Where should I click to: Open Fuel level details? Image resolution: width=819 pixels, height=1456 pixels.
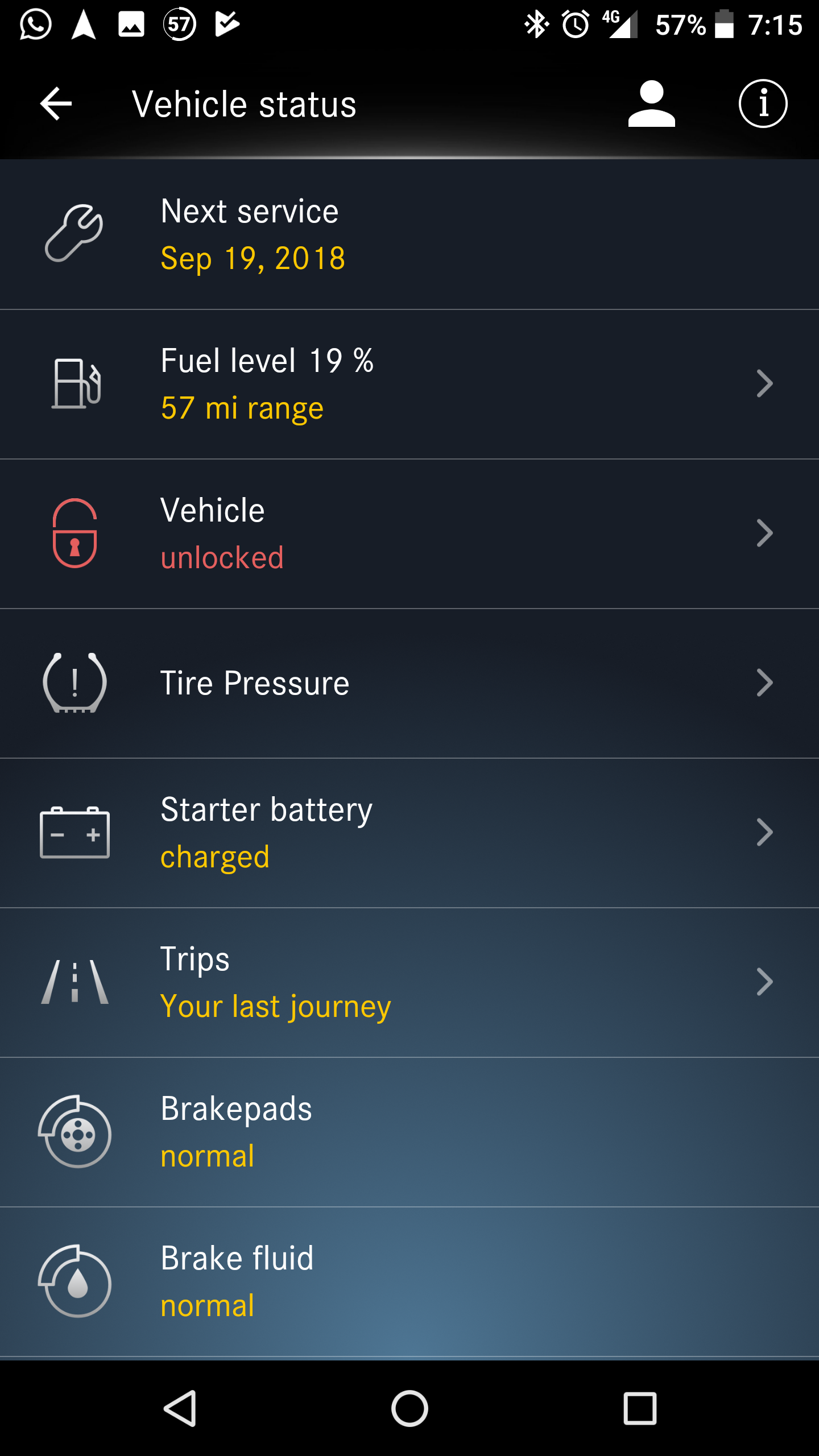click(x=409, y=384)
